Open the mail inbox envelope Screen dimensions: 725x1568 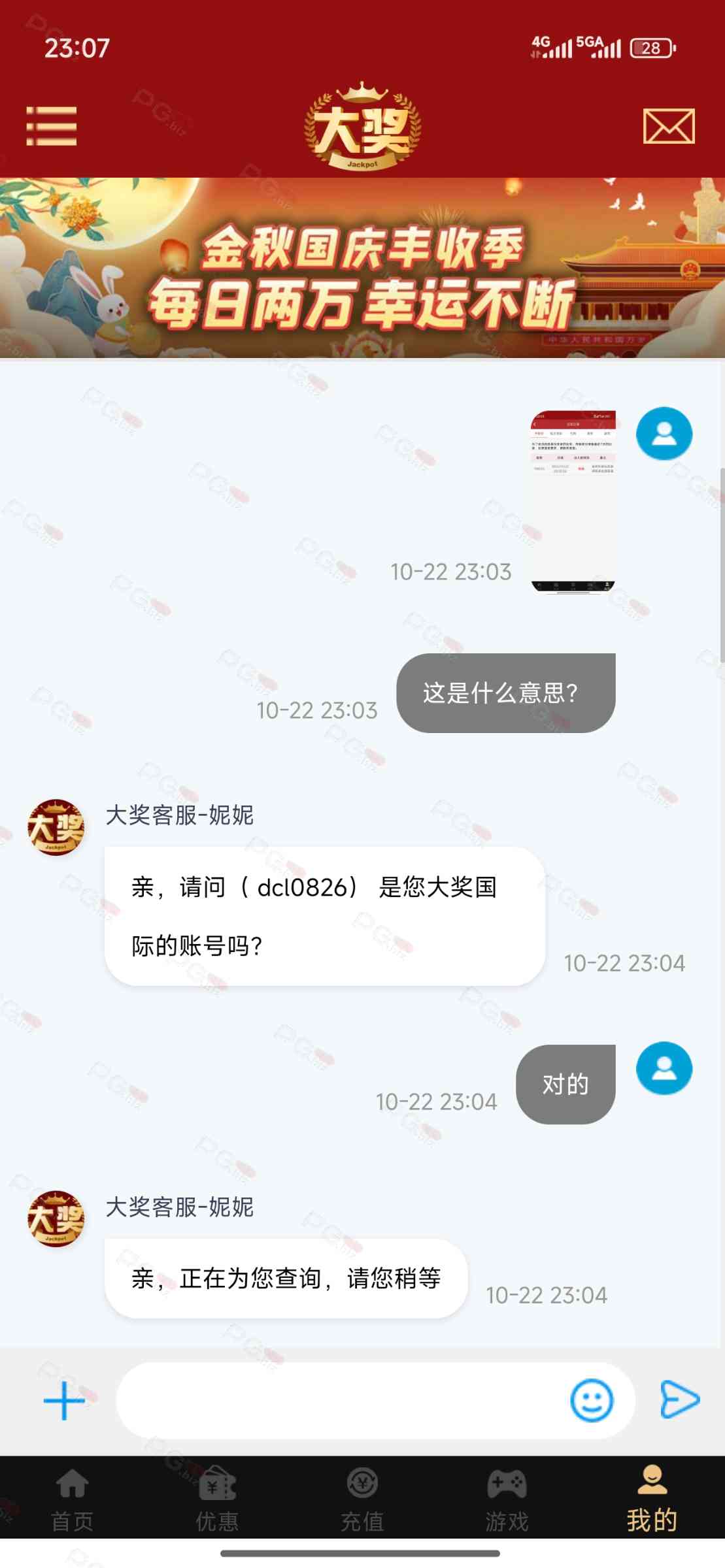coord(668,126)
